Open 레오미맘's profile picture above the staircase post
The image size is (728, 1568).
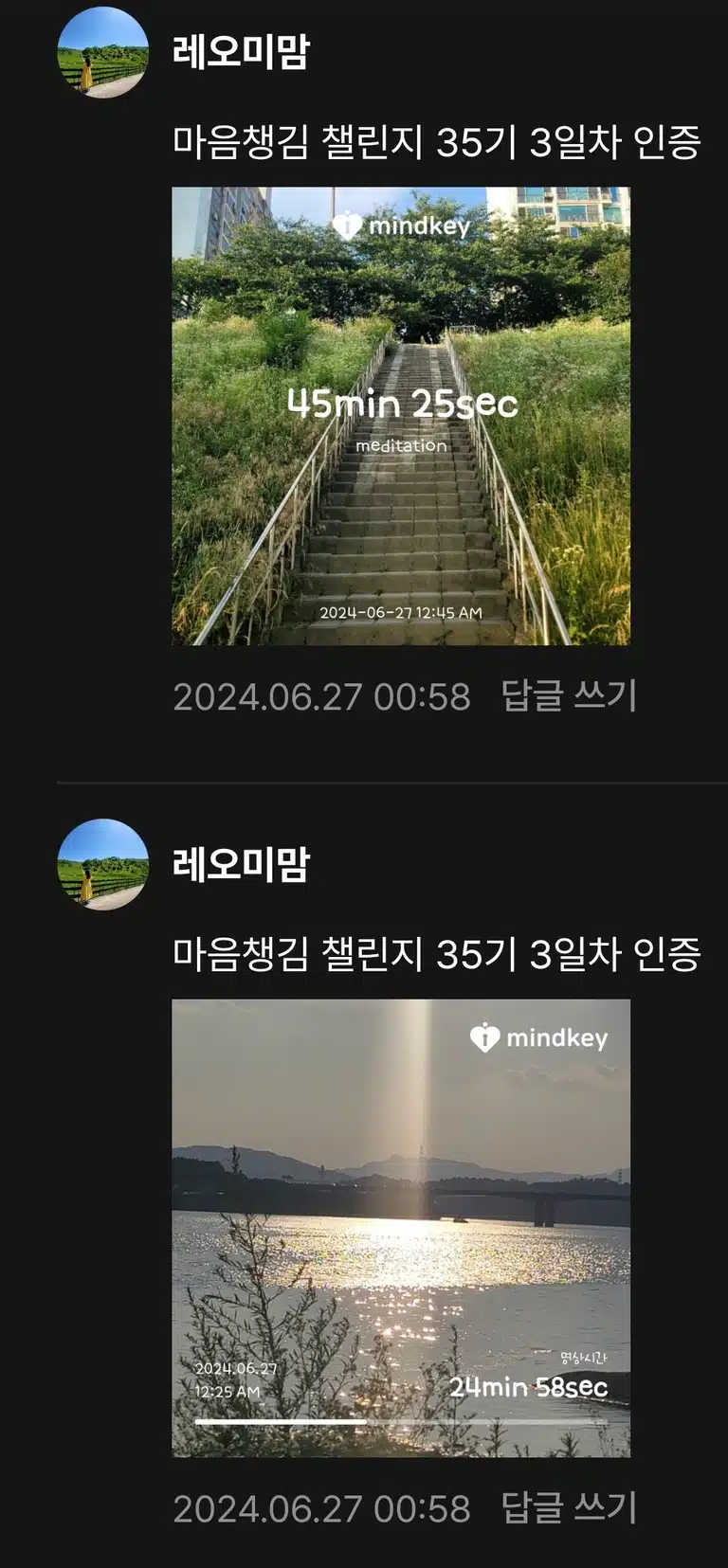(103, 52)
